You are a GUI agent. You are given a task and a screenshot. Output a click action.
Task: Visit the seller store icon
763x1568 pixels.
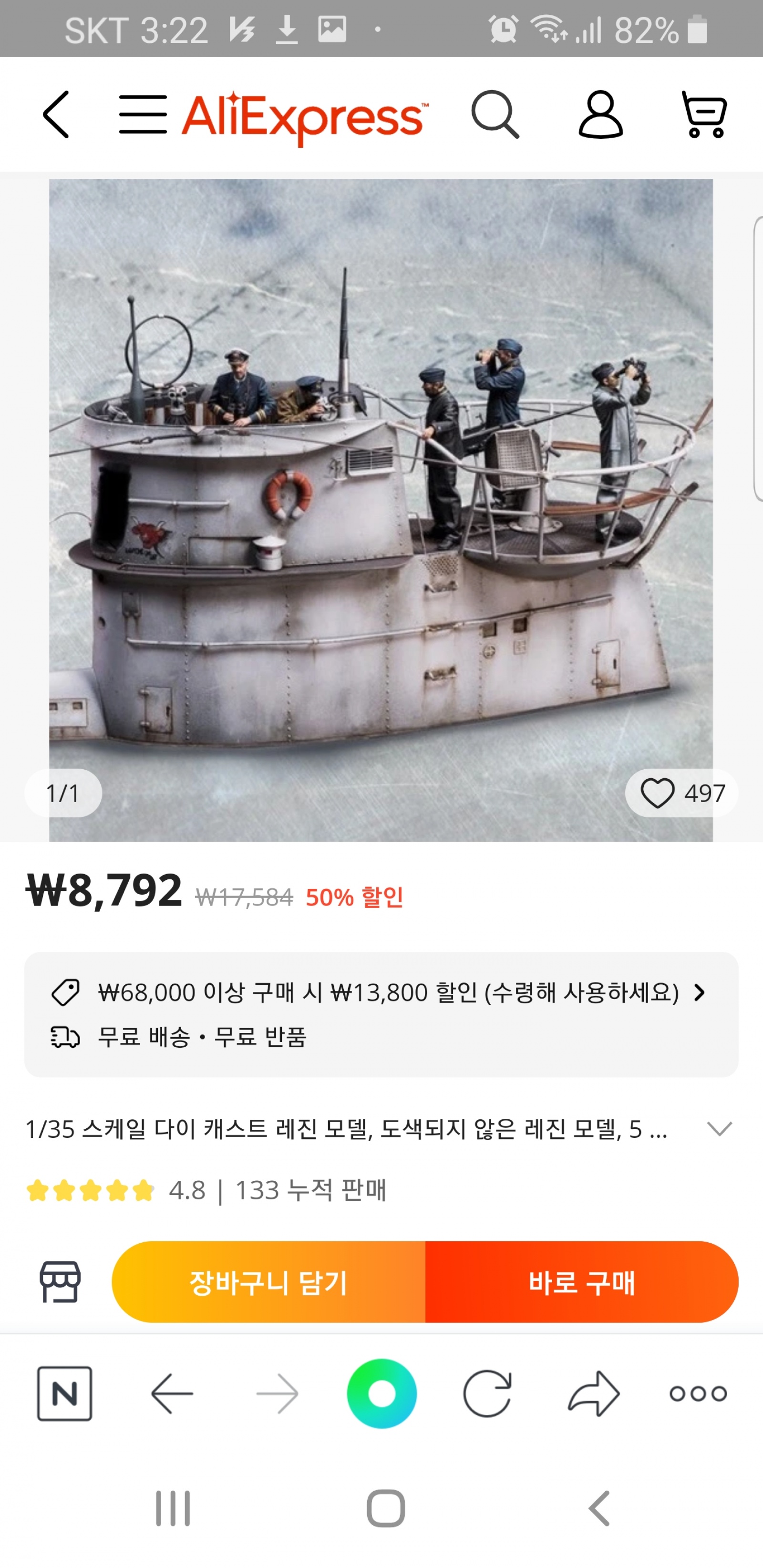click(60, 1281)
